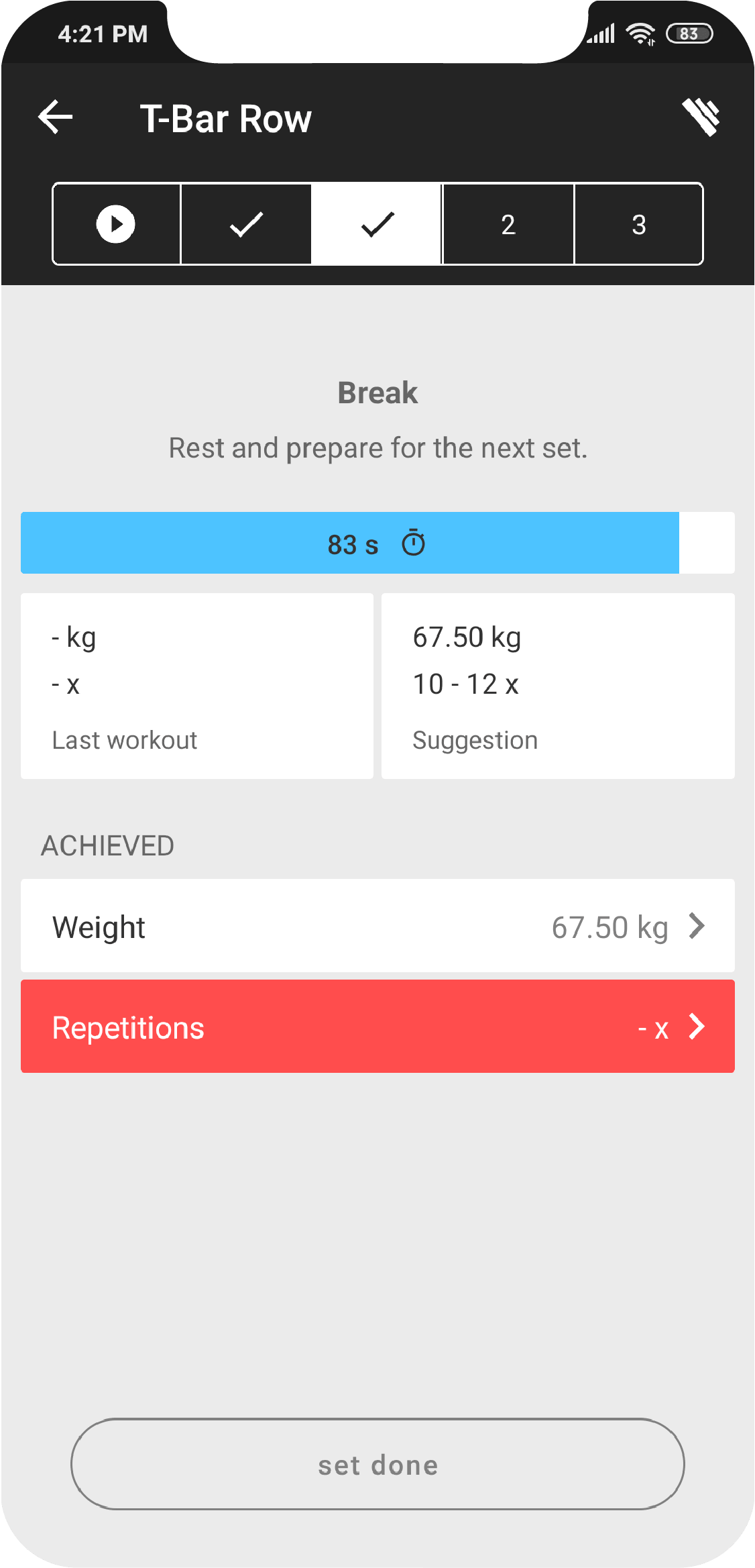The height and width of the screenshot is (1568, 755).
Task: Enter achieved Repetitions
Action: tap(377, 1027)
